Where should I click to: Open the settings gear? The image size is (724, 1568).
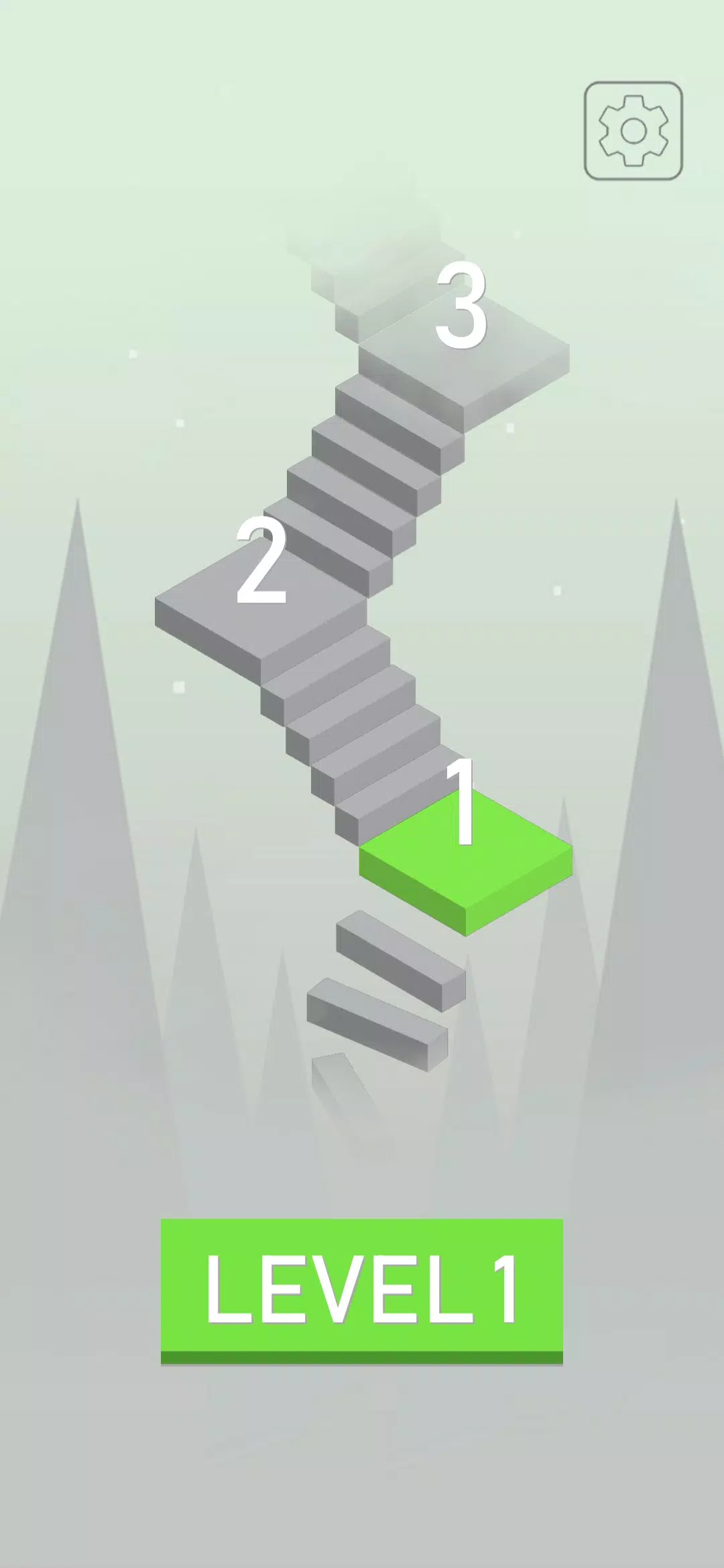point(633,131)
